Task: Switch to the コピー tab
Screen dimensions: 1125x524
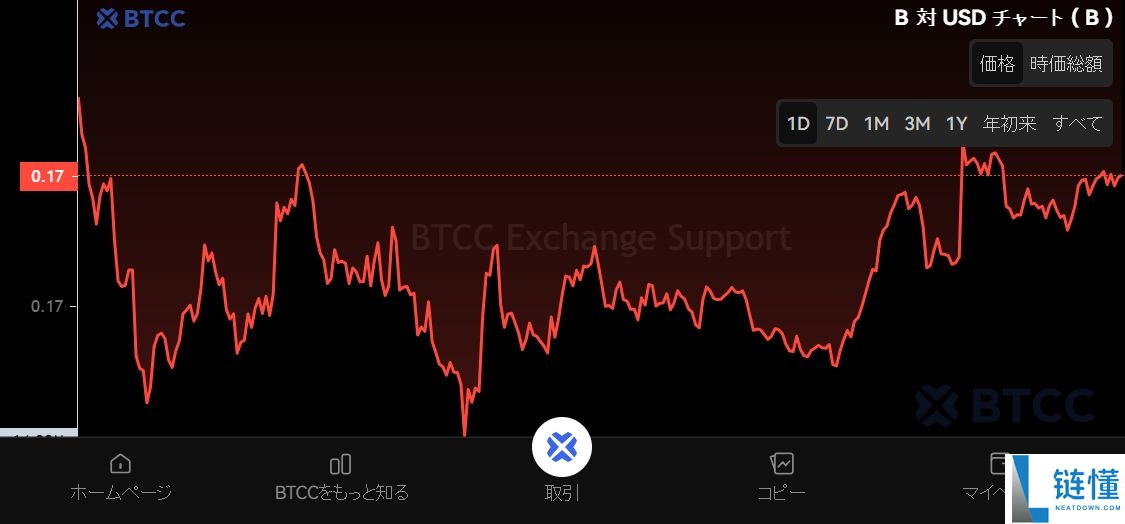Action: coord(781,476)
